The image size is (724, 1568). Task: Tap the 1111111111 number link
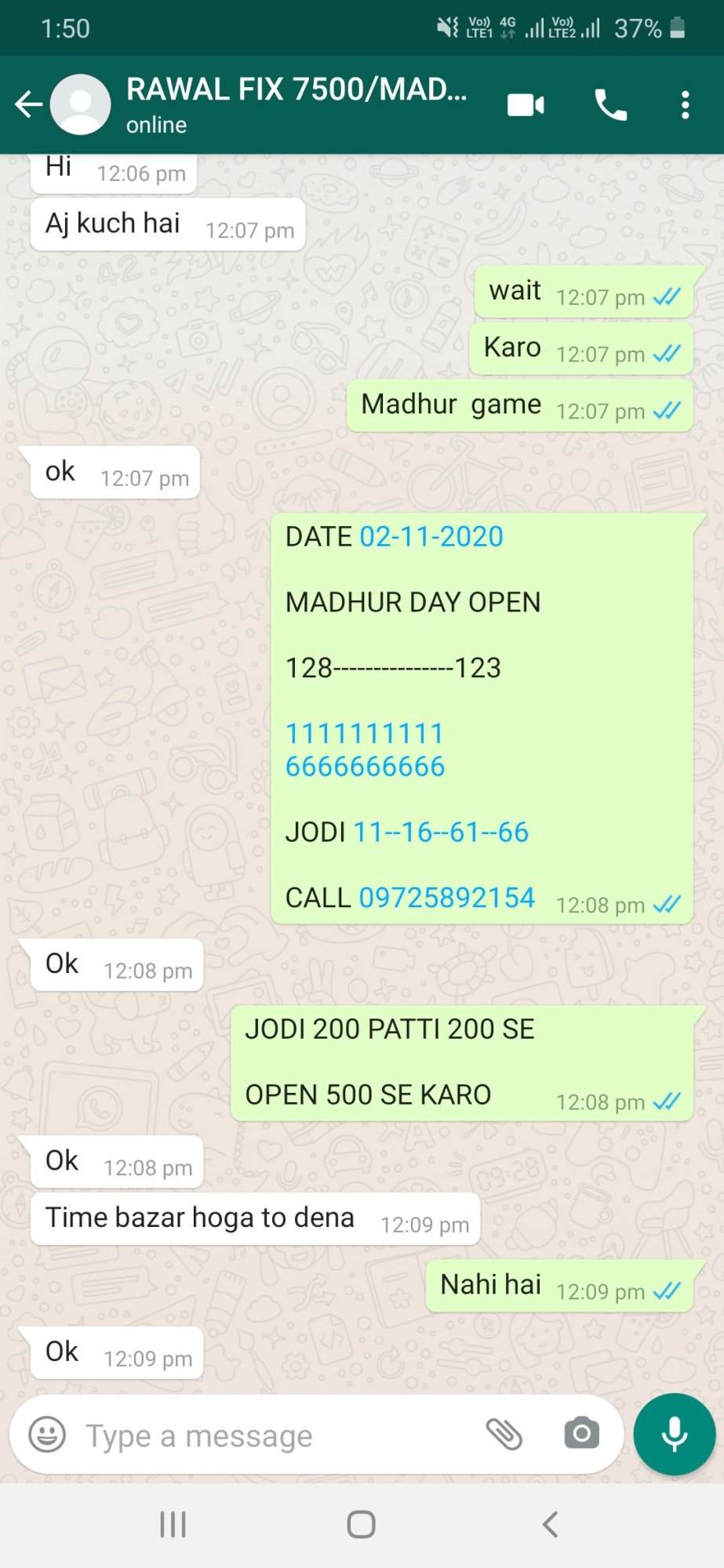tap(365, 734)
